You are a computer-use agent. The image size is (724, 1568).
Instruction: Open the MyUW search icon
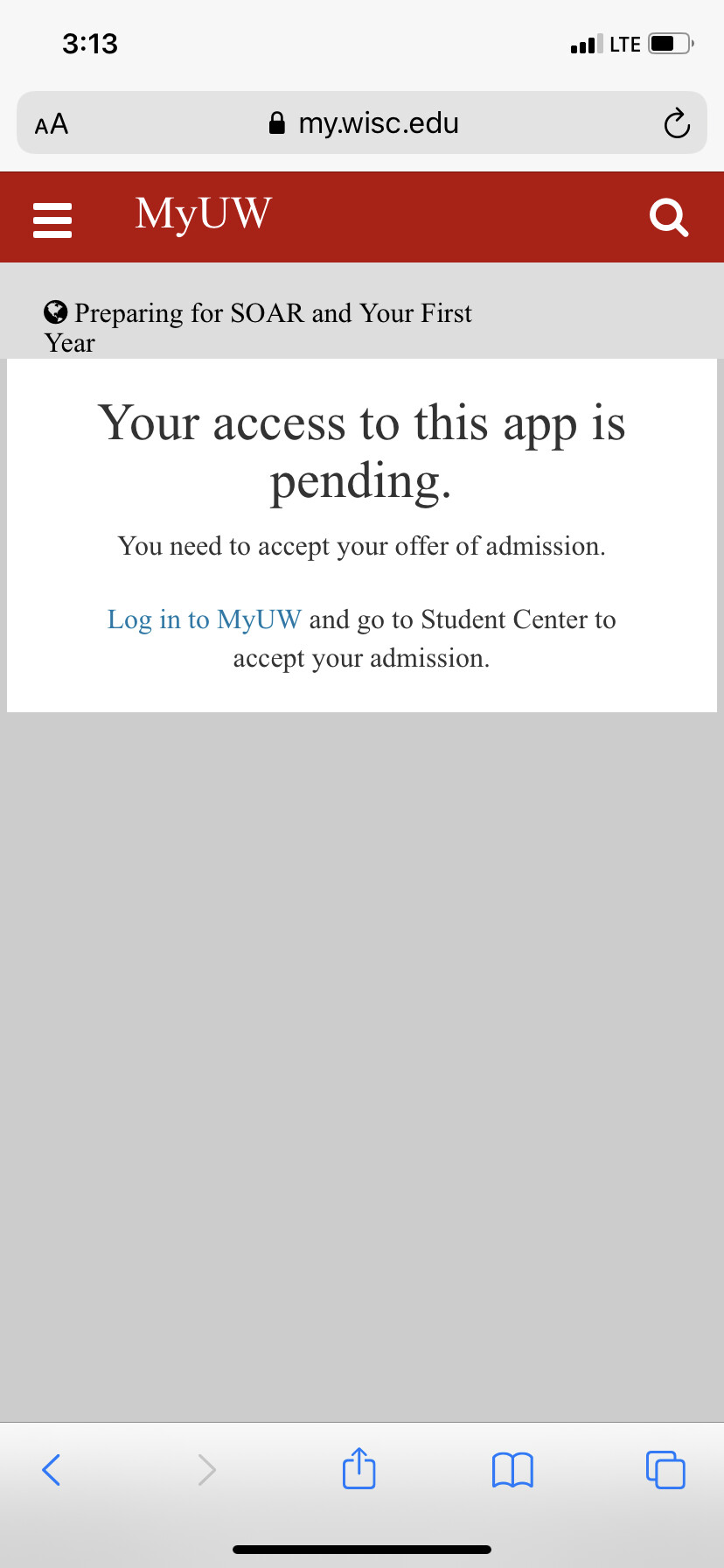669,217
